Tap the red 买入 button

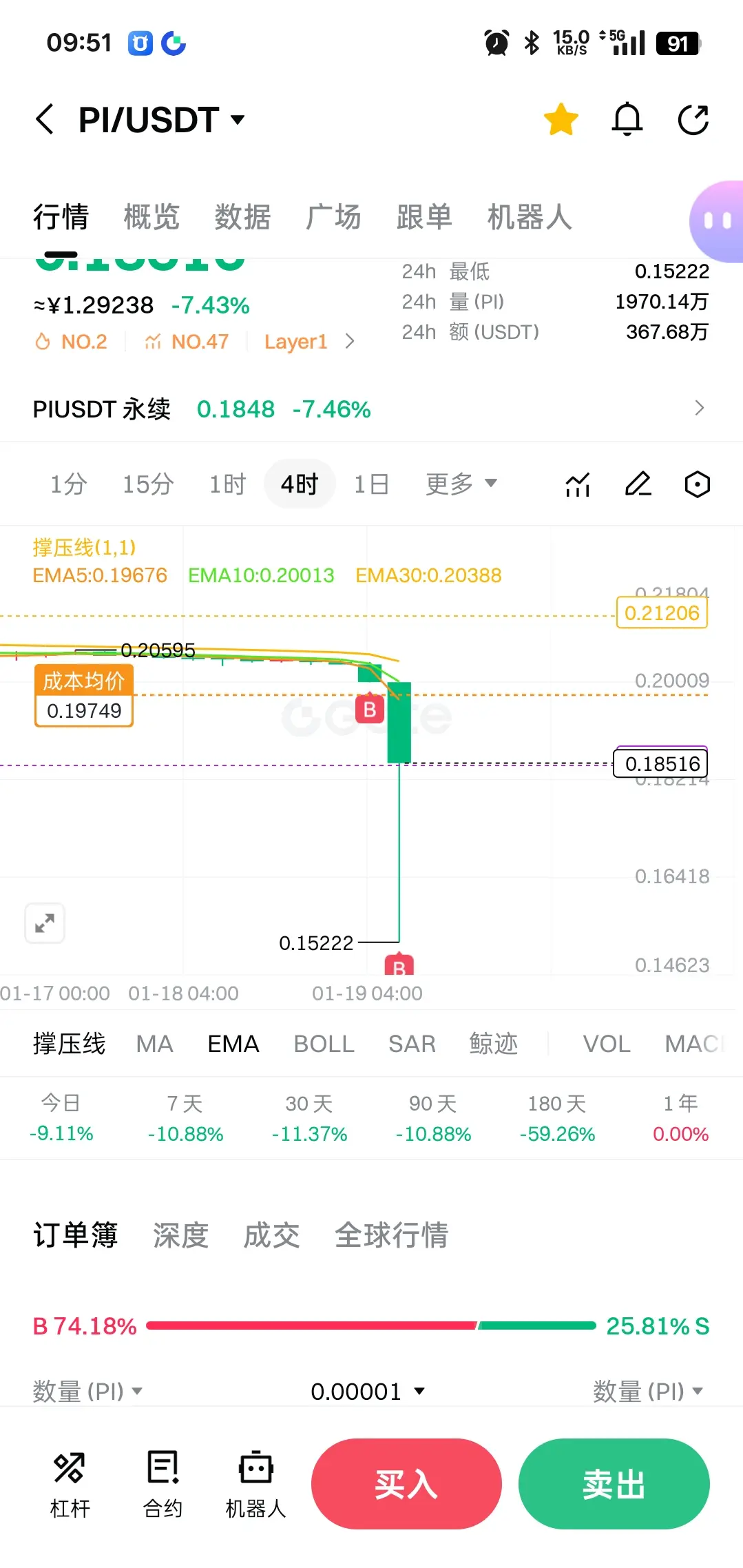(406, 1484)
